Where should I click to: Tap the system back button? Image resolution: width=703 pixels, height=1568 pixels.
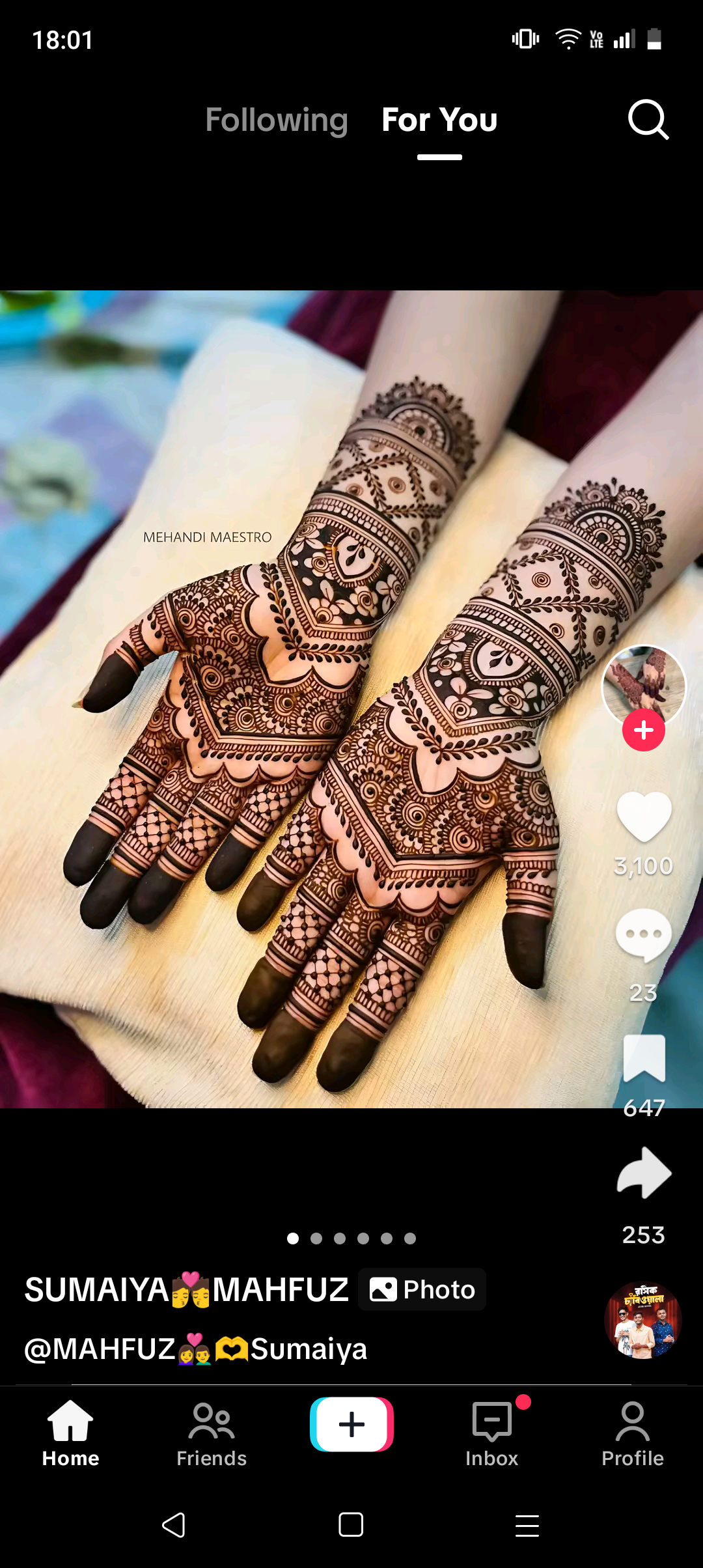click(174, 1525)
